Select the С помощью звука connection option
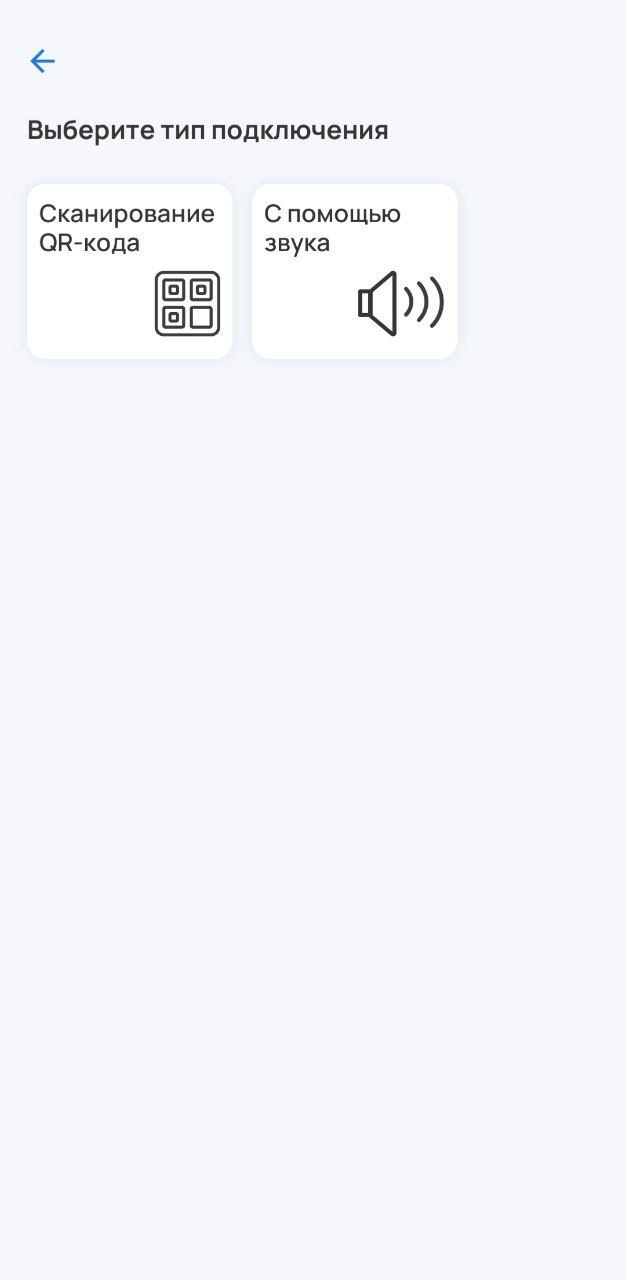 coord(354,271)
